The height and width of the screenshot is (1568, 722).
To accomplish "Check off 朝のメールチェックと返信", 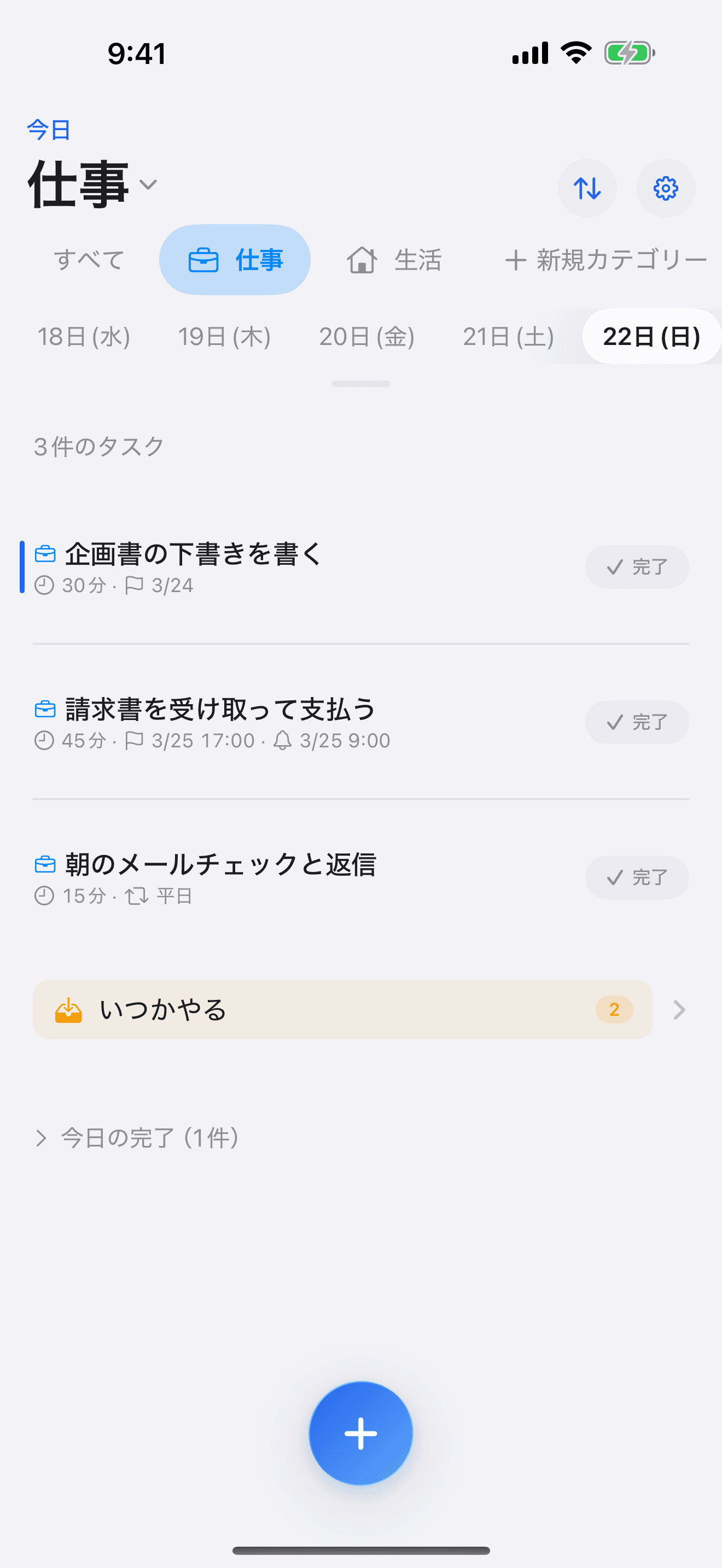I will (x=637, y=877).
